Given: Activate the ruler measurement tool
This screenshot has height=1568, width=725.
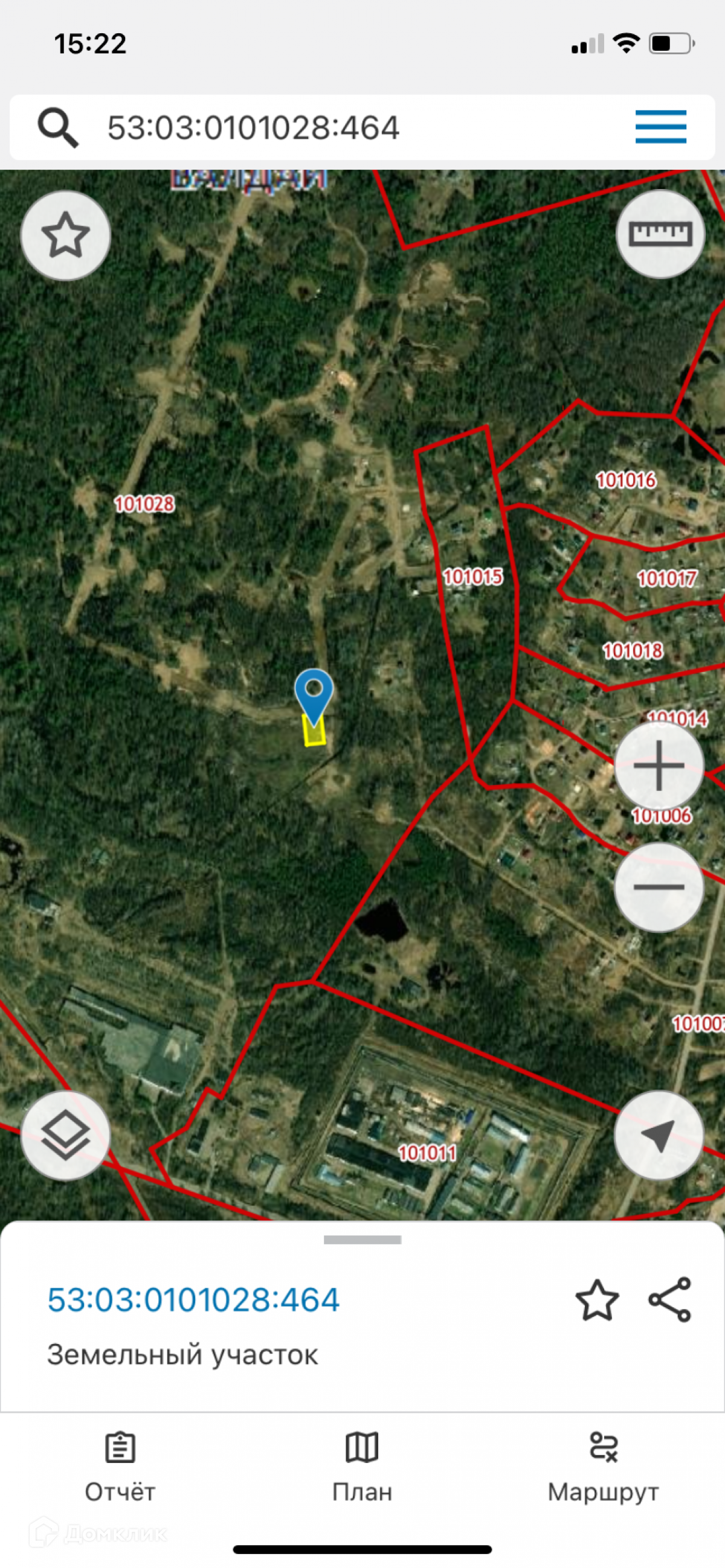Looking at the screenshot, I should (x=660, y=234).
